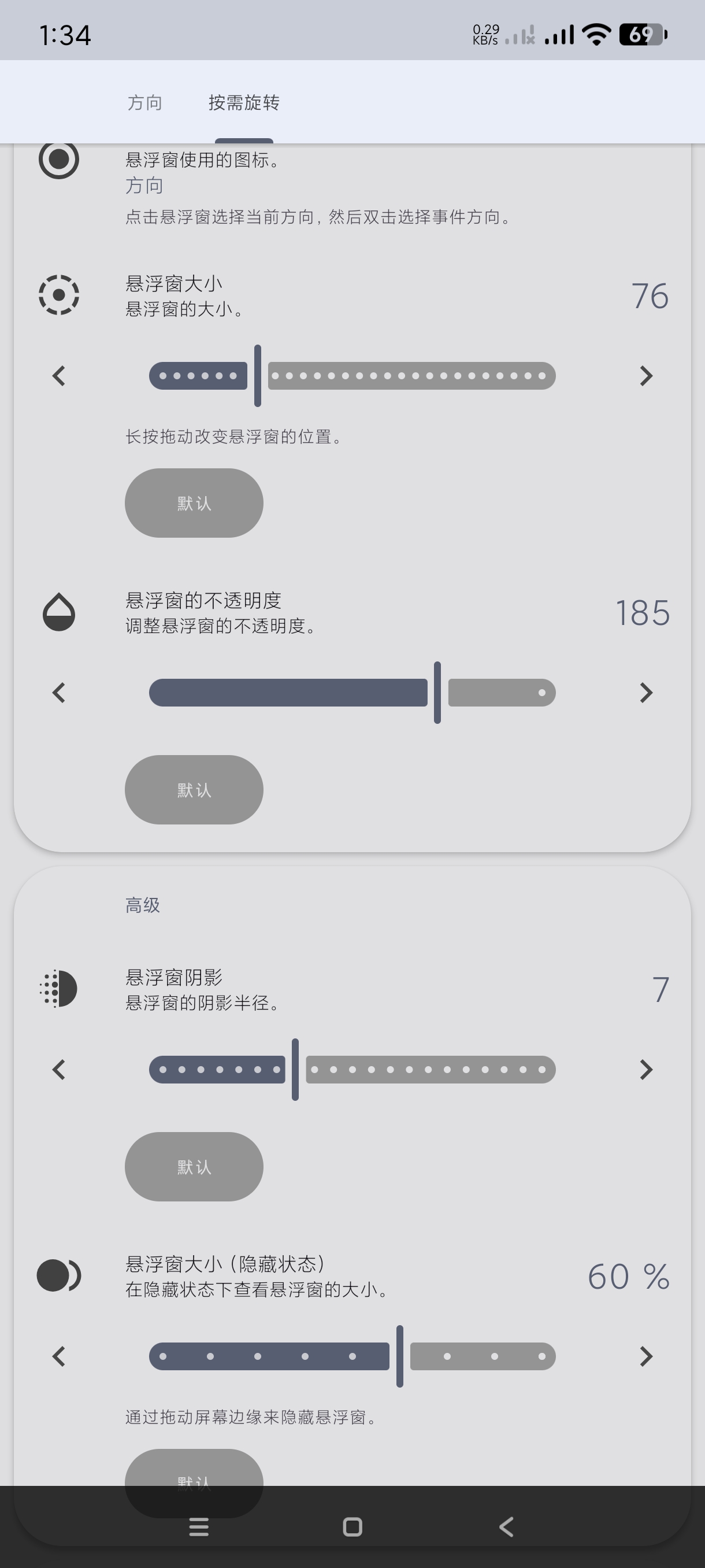
Task: Open recent apps from the navigation bar
Action: [199, 1526]
